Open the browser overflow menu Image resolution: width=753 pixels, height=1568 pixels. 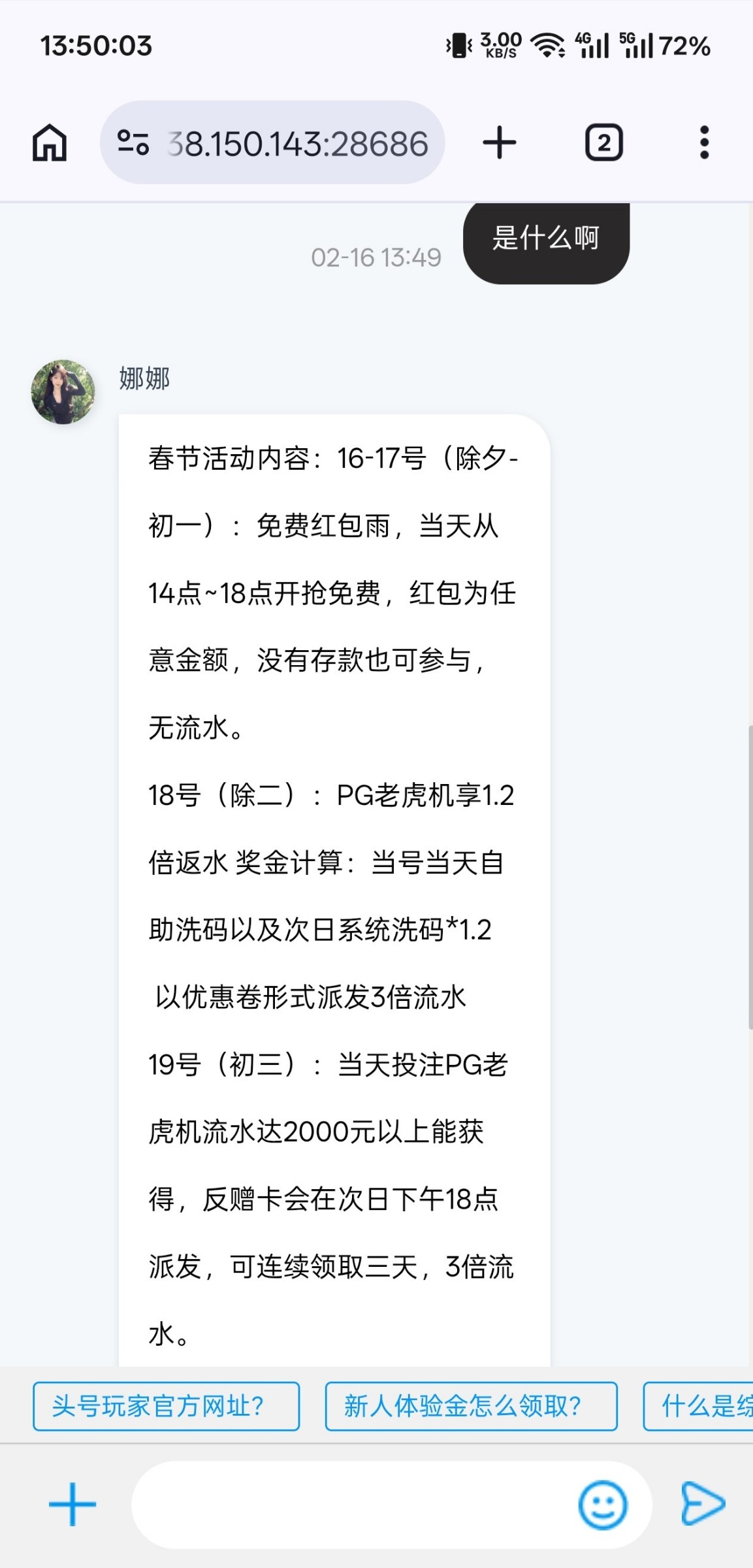(703, 142)
